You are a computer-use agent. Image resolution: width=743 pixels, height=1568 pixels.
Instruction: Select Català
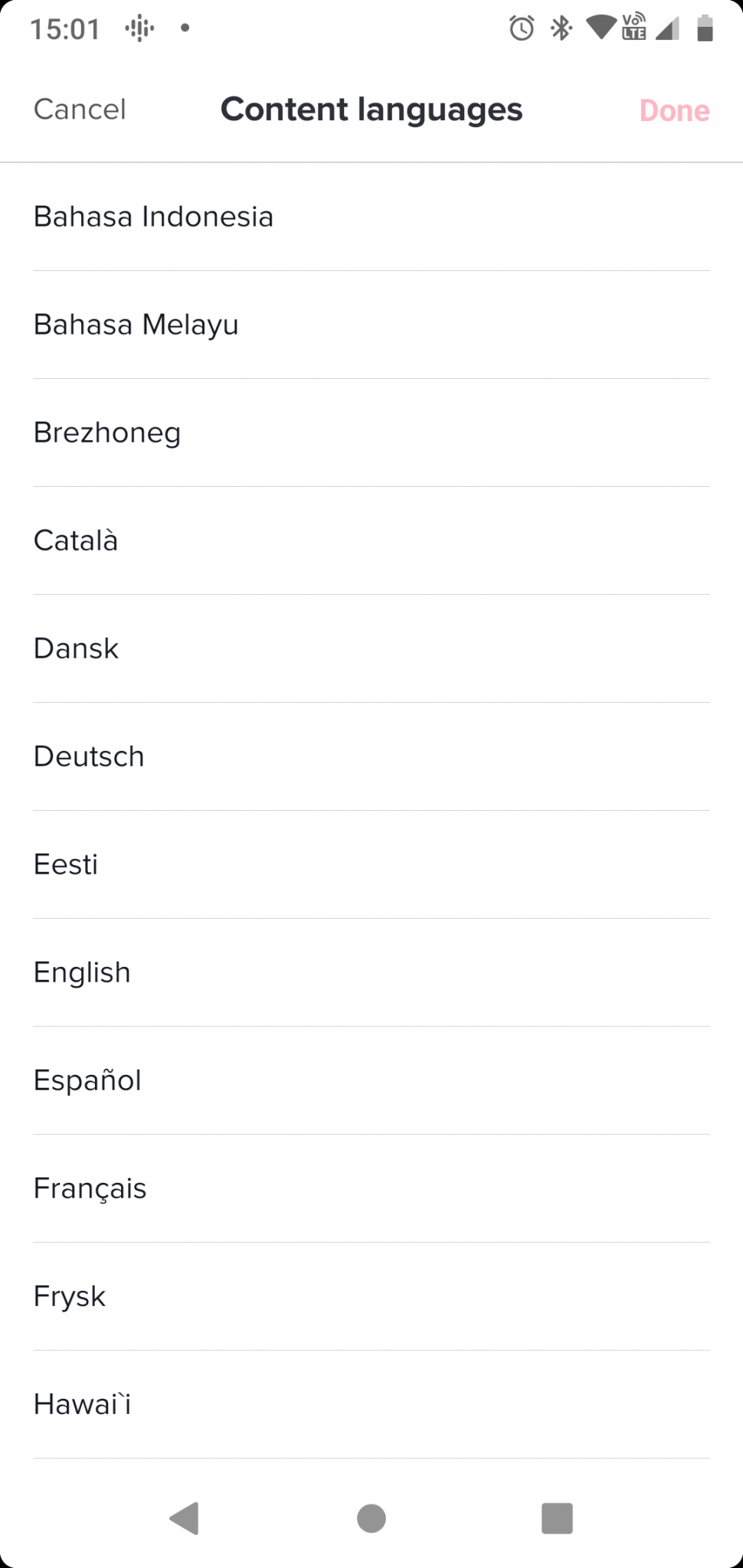tap(371, 541)
